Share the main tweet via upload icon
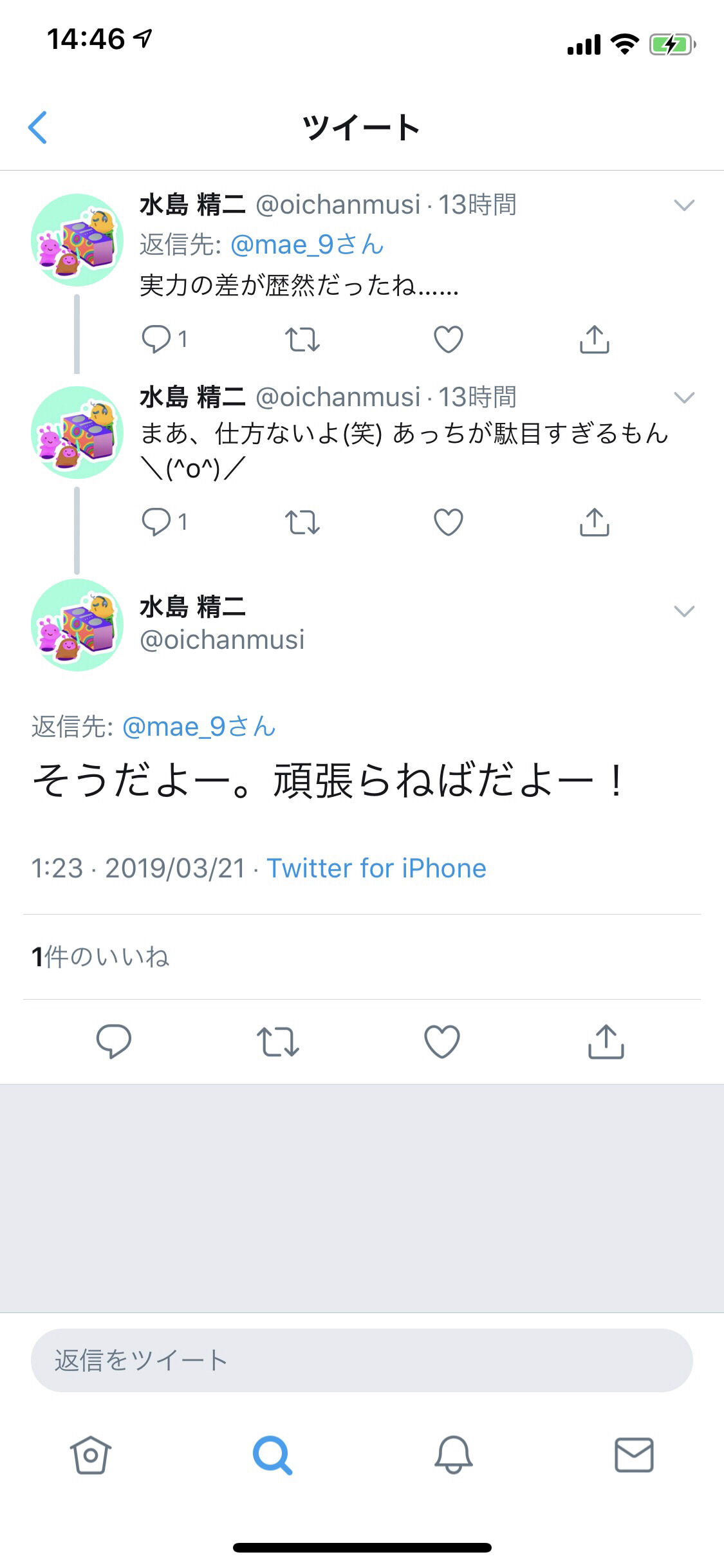Screen dimensions: 724x1568 (606, 1041)
